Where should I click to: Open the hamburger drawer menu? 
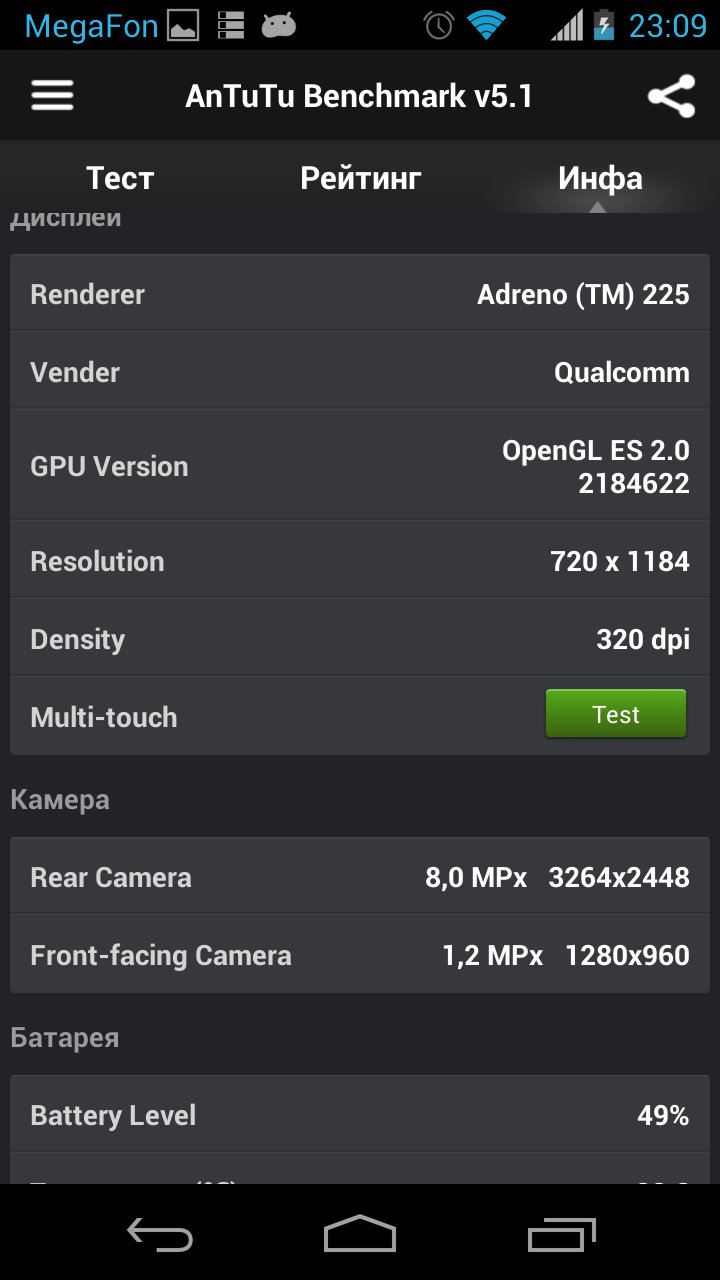point(52,96)
